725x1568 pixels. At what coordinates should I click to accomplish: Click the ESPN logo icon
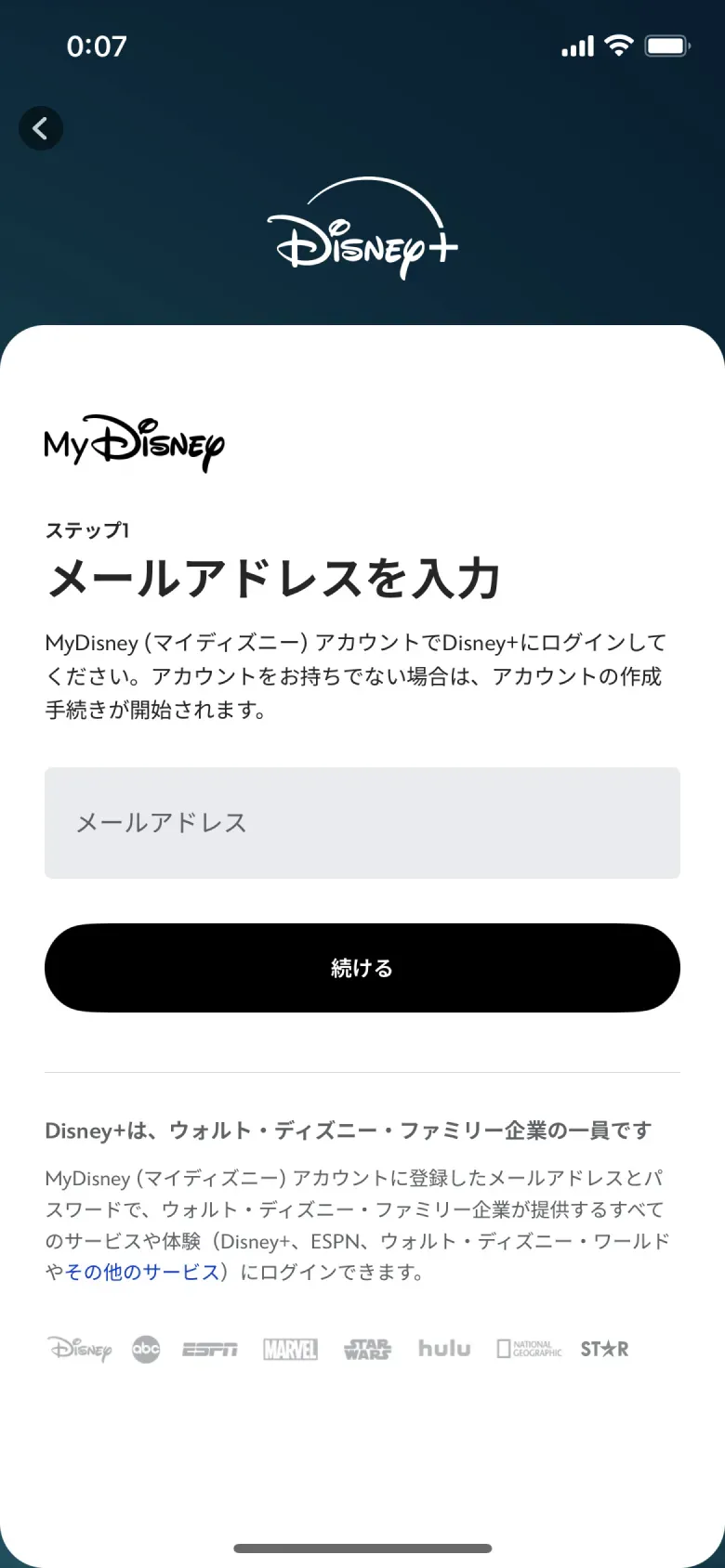click(x=209, y=1349)
